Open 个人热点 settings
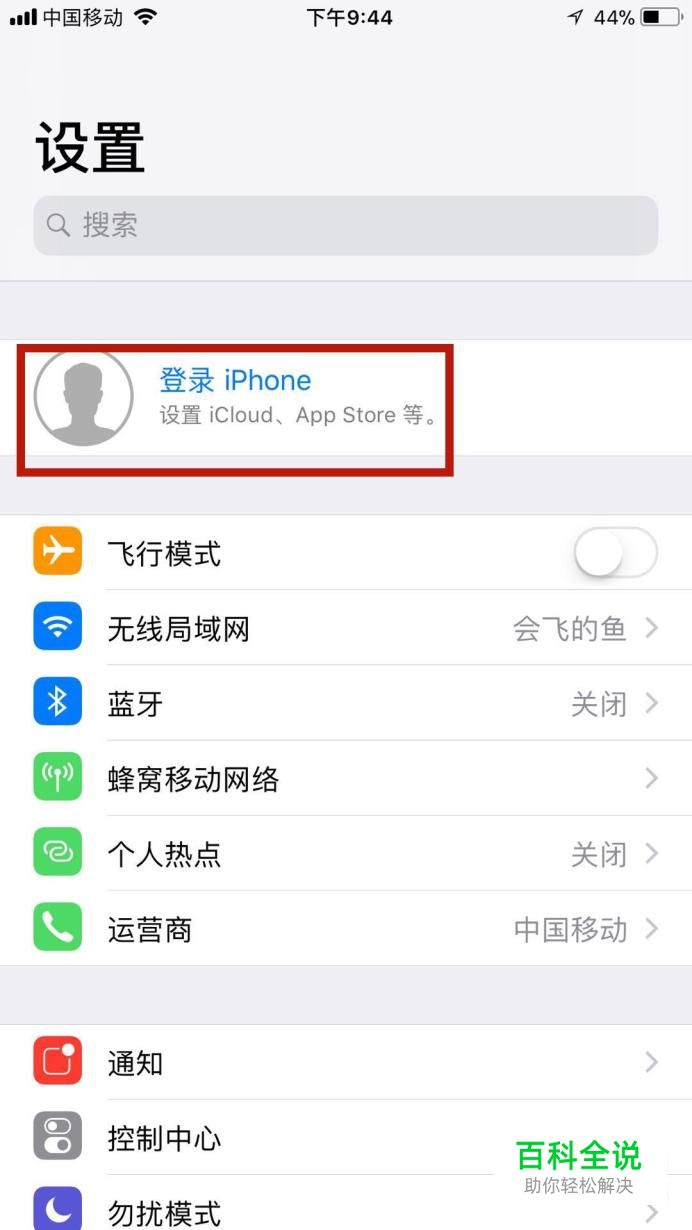The width and height of the screenshot is (692, 1230). click(346, 854)
